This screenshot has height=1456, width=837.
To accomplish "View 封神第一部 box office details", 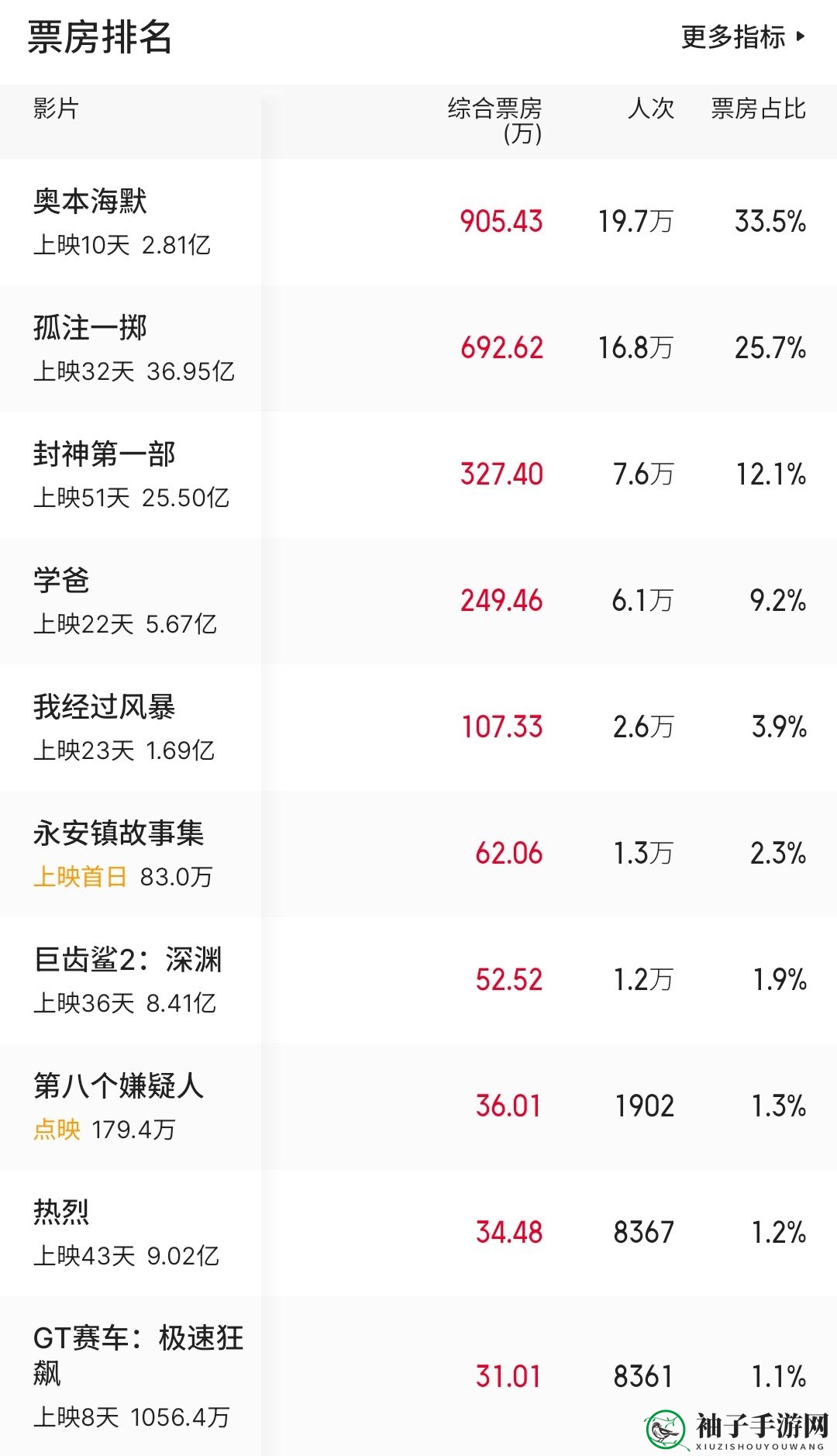I will tap(418, 474).
